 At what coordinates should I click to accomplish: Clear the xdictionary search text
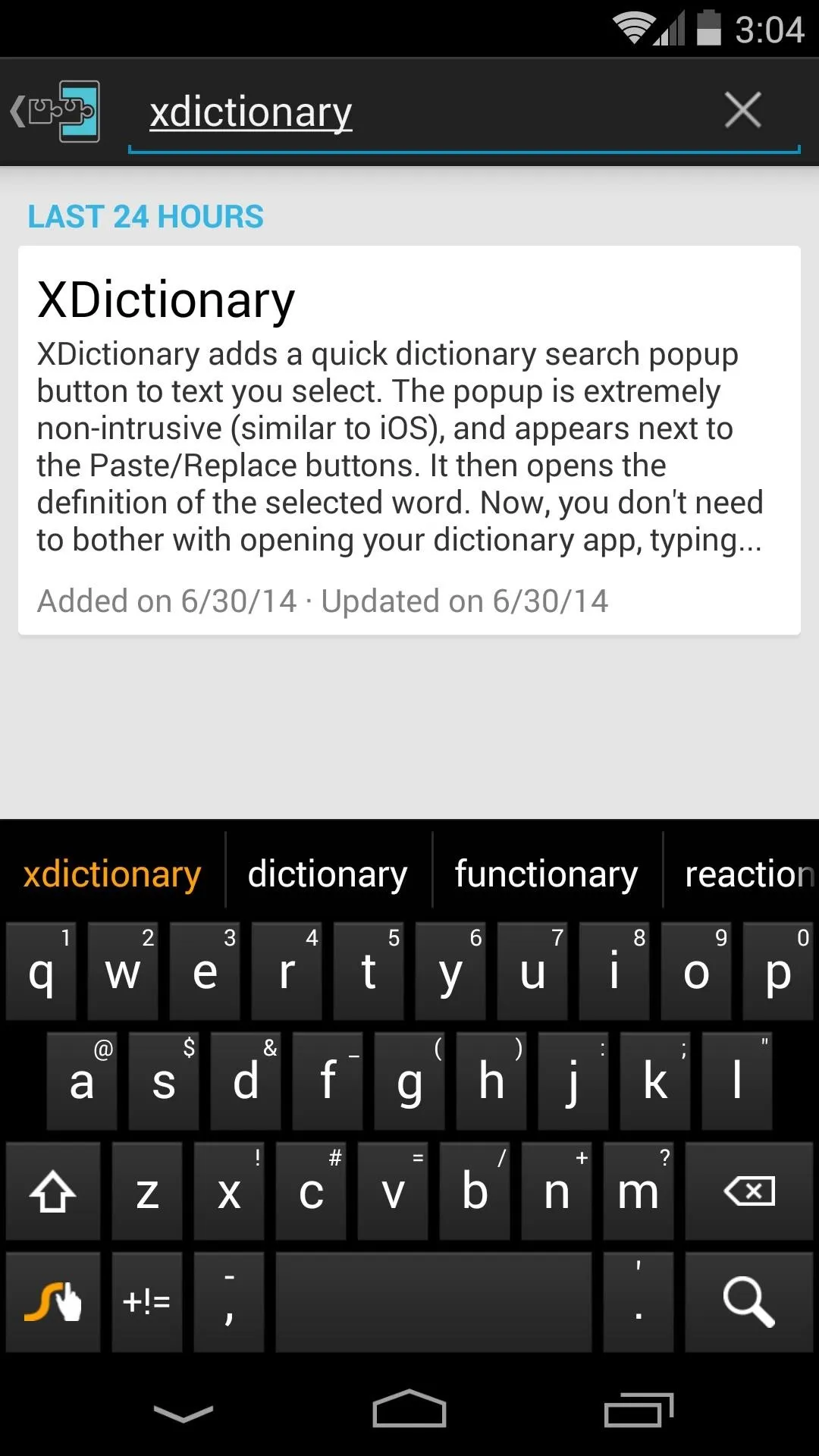tap(742, 111)
